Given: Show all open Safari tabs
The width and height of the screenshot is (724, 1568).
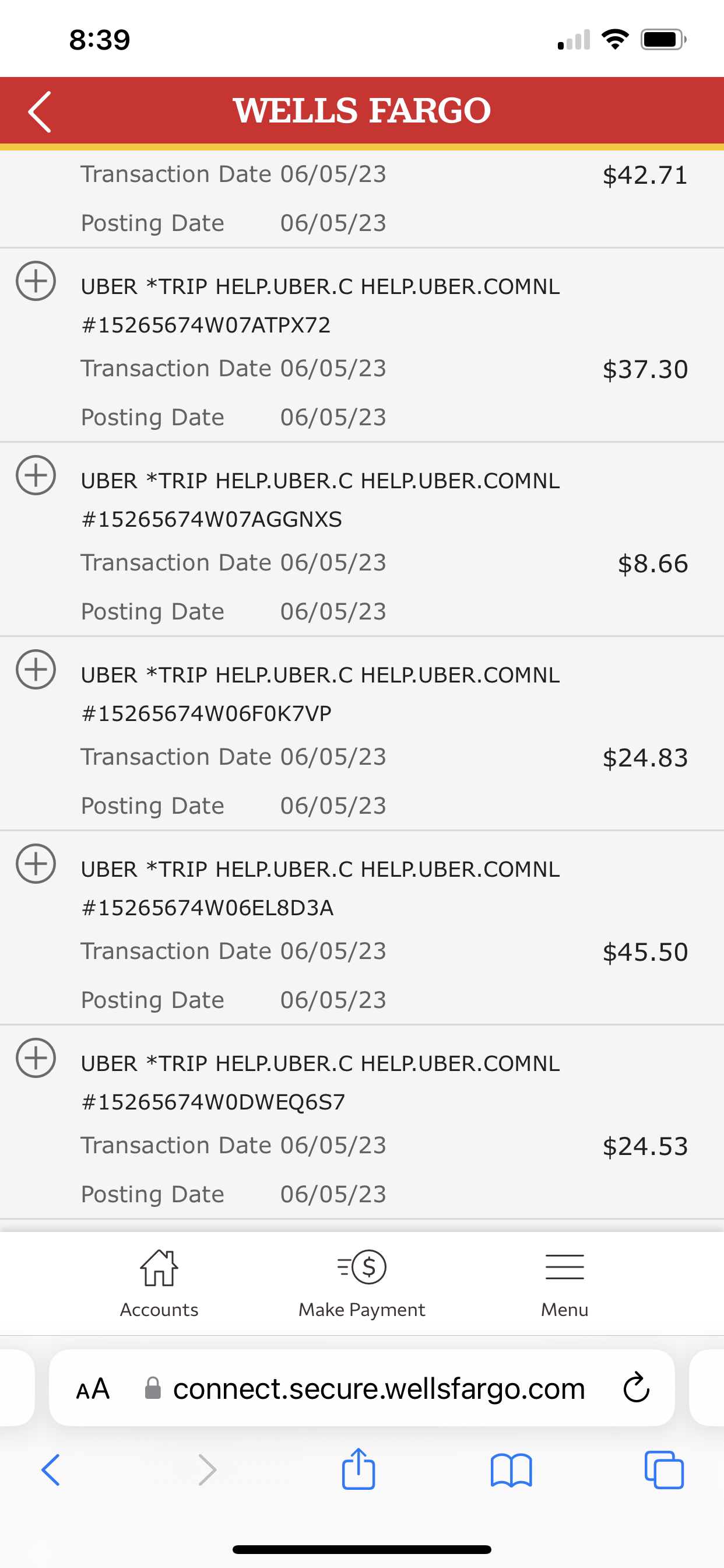Looking at the screenshot, I should pos(664,1470).
